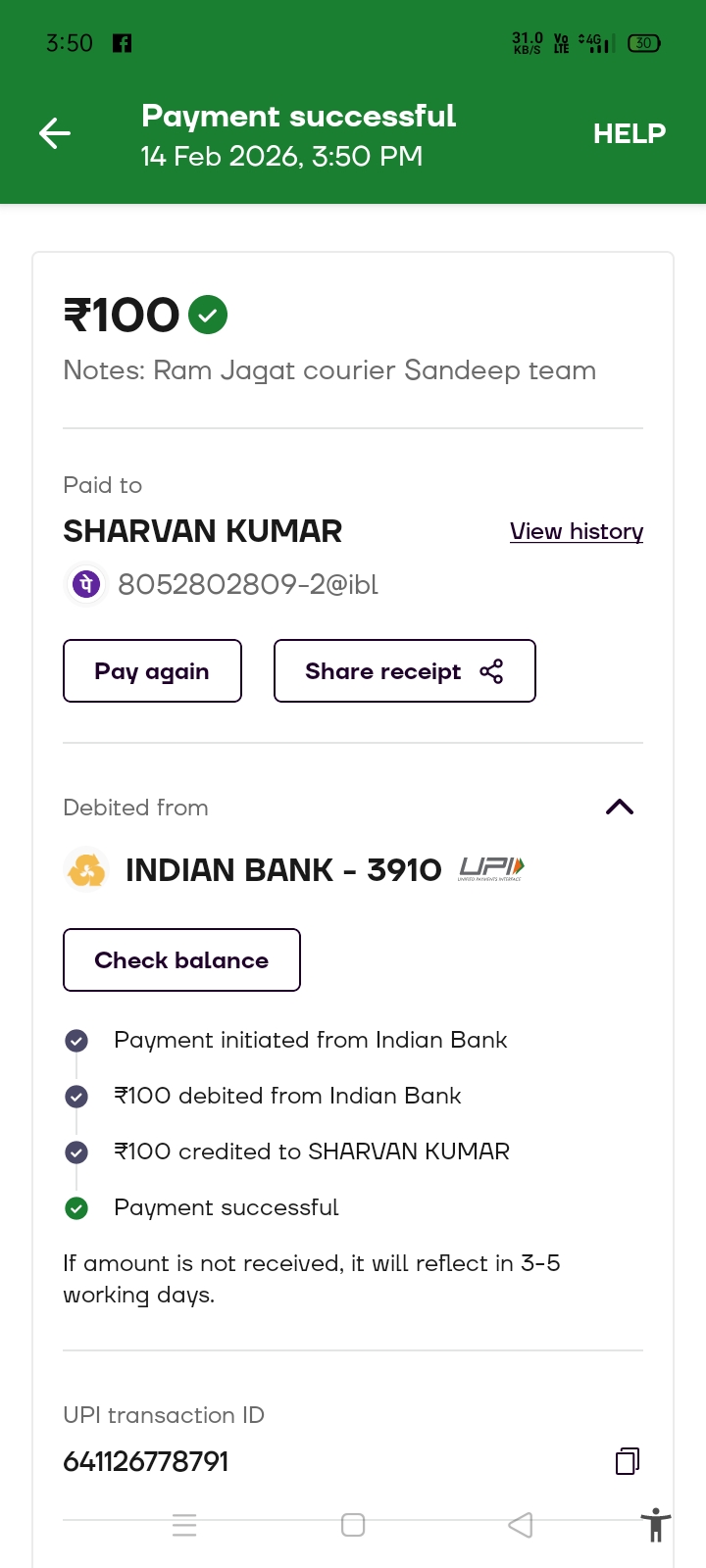Viewport: 706px width, 1568px height.
Task: Open HELP for this payment
Action: tap(629, 133)
